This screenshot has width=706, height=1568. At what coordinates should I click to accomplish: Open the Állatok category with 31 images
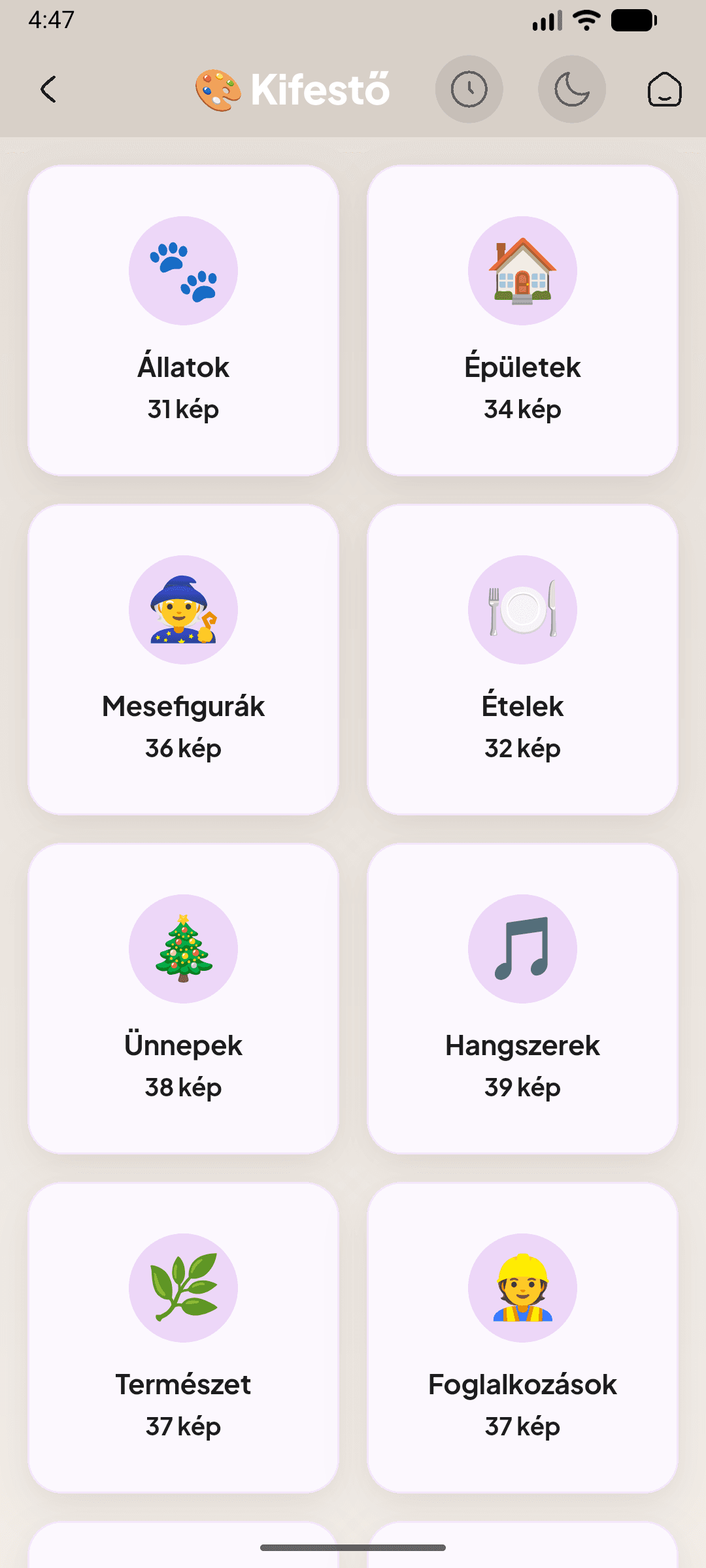(x=183, y=320)
